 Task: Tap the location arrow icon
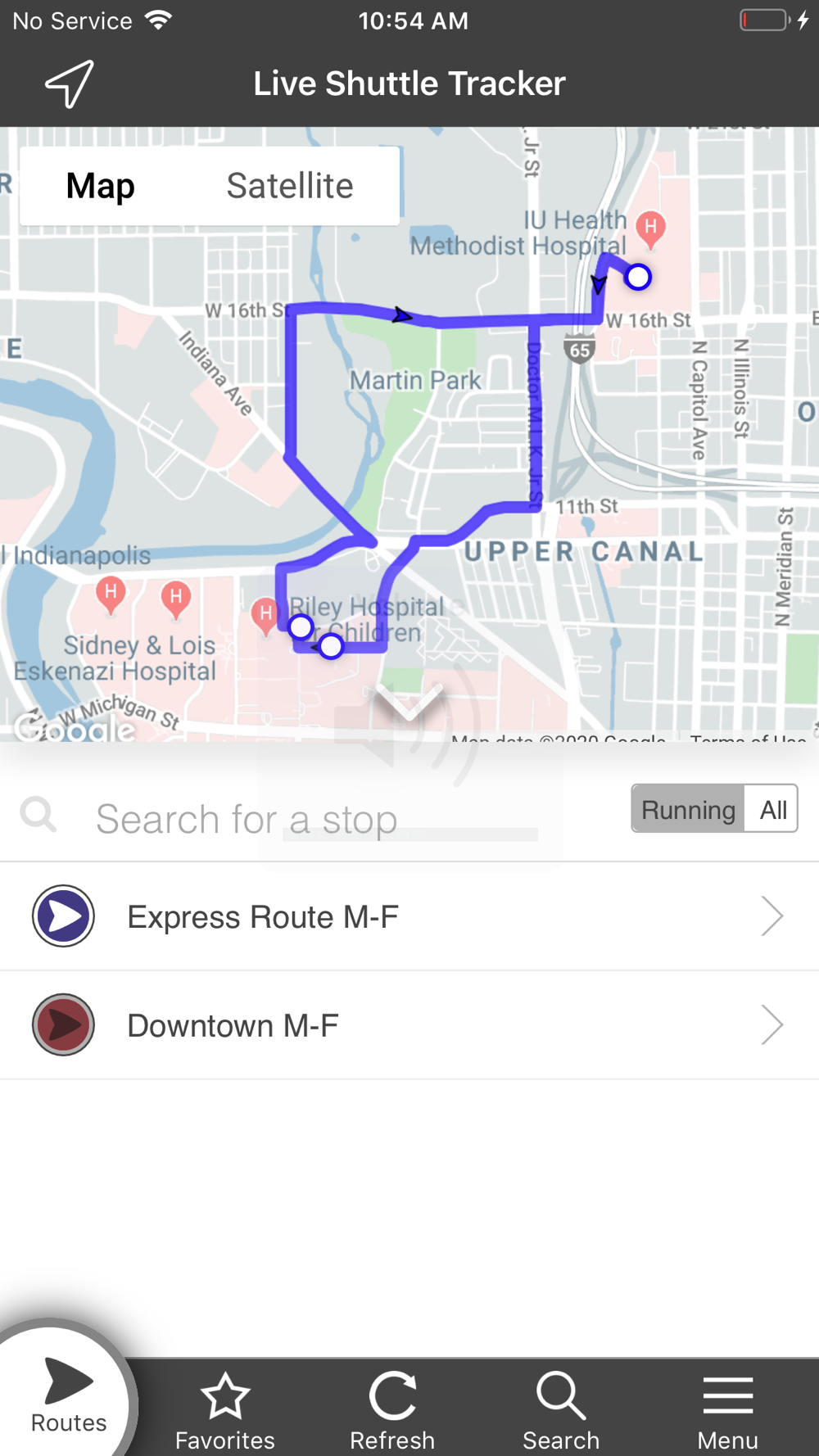click(70, 84)
